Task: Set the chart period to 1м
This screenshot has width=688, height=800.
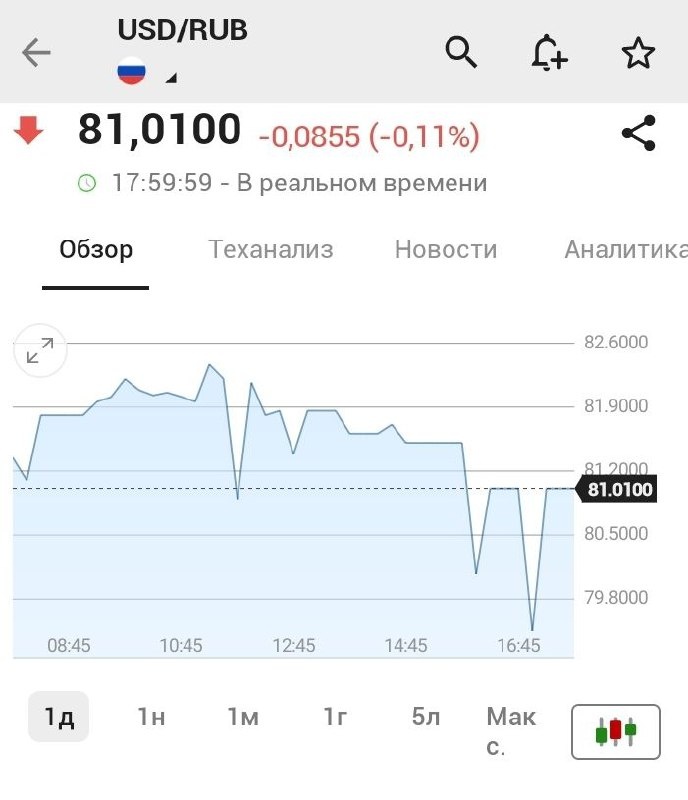Action: click(x=243, y=717)
